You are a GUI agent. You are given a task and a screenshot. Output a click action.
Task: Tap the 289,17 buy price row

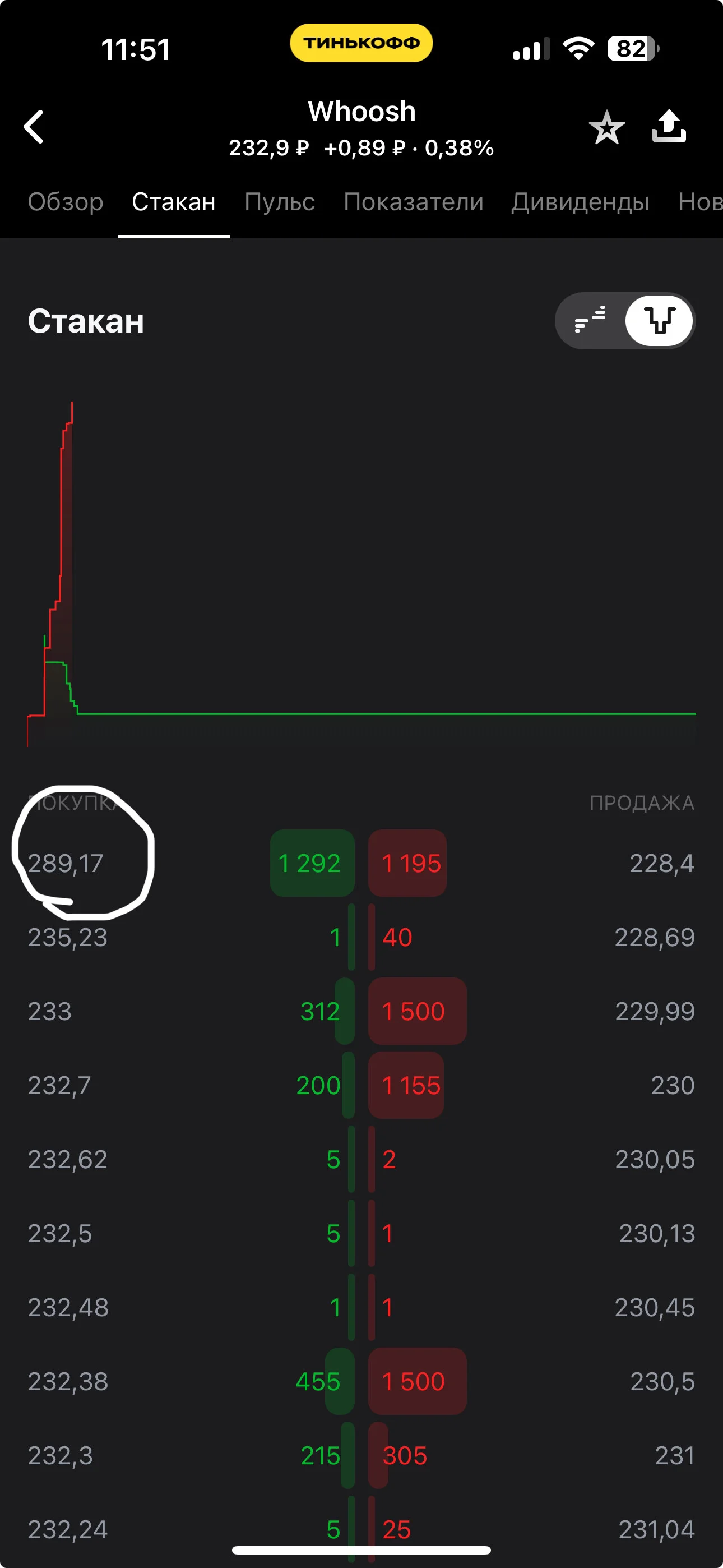coord(183,863)
